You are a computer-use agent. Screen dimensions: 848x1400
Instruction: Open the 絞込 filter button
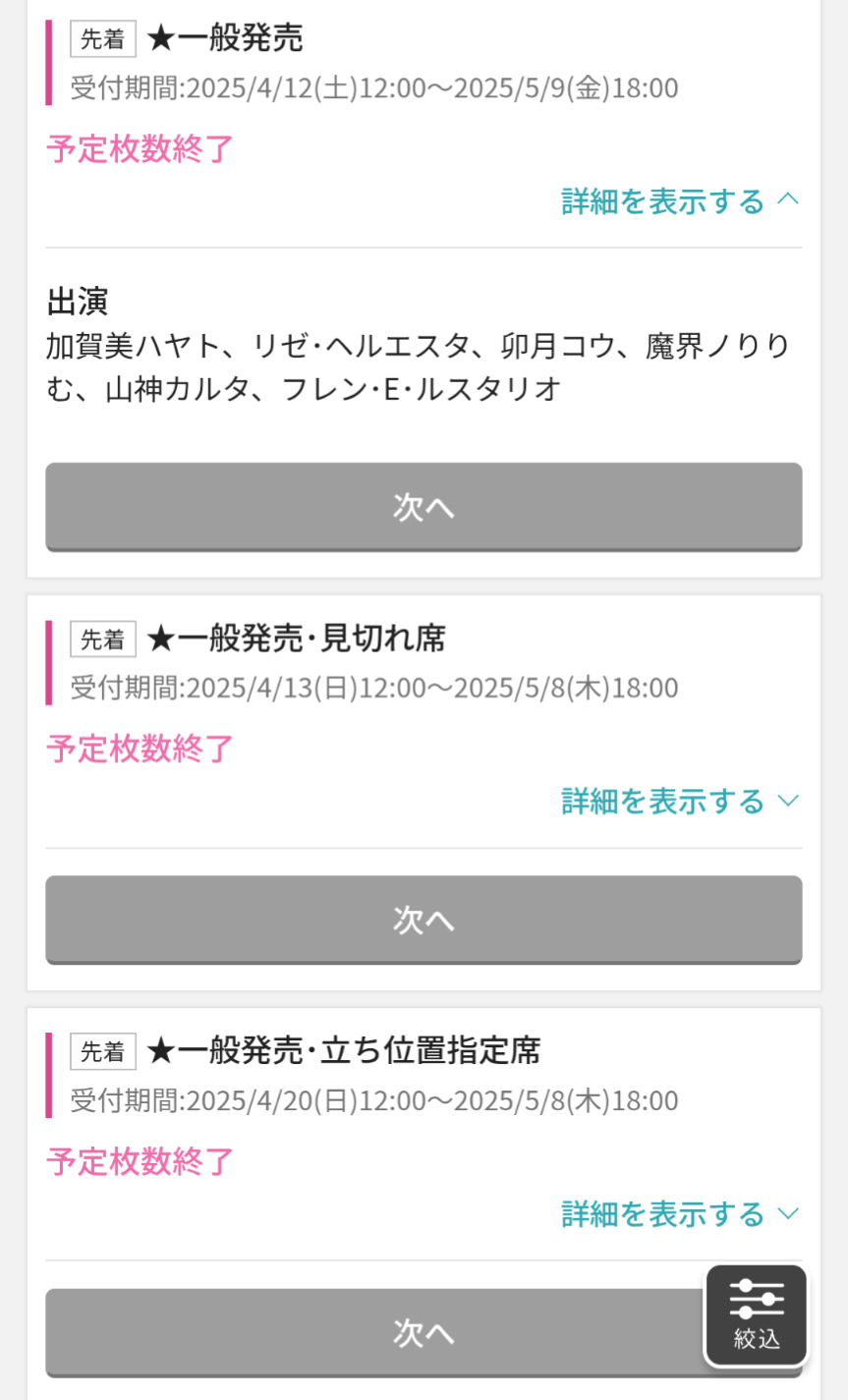coord(757,1315)
